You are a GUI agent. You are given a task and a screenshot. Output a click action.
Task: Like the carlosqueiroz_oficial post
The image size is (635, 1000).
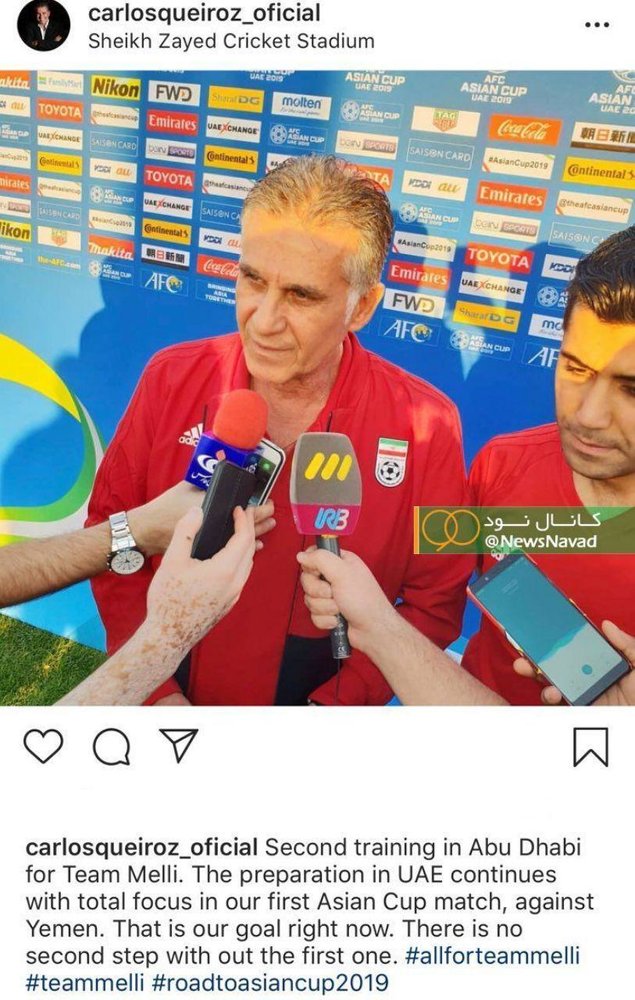[x=42, y=746]
